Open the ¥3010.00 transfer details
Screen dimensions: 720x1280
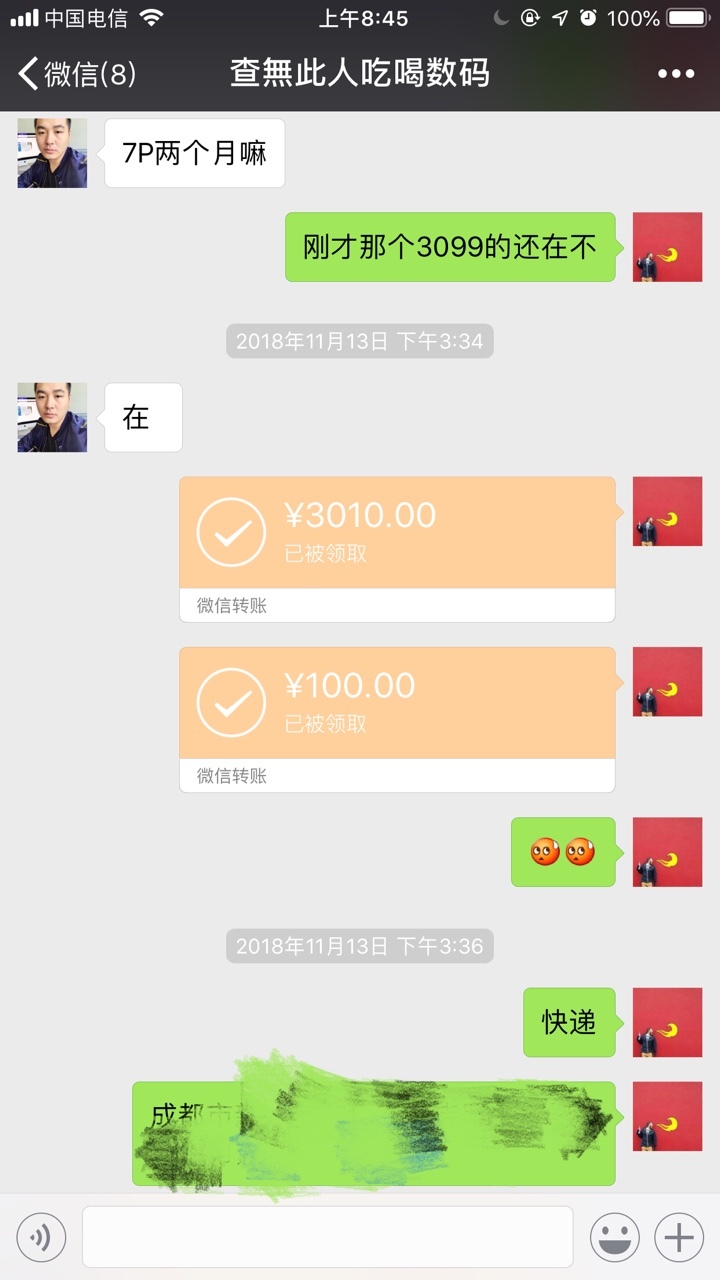397,549
